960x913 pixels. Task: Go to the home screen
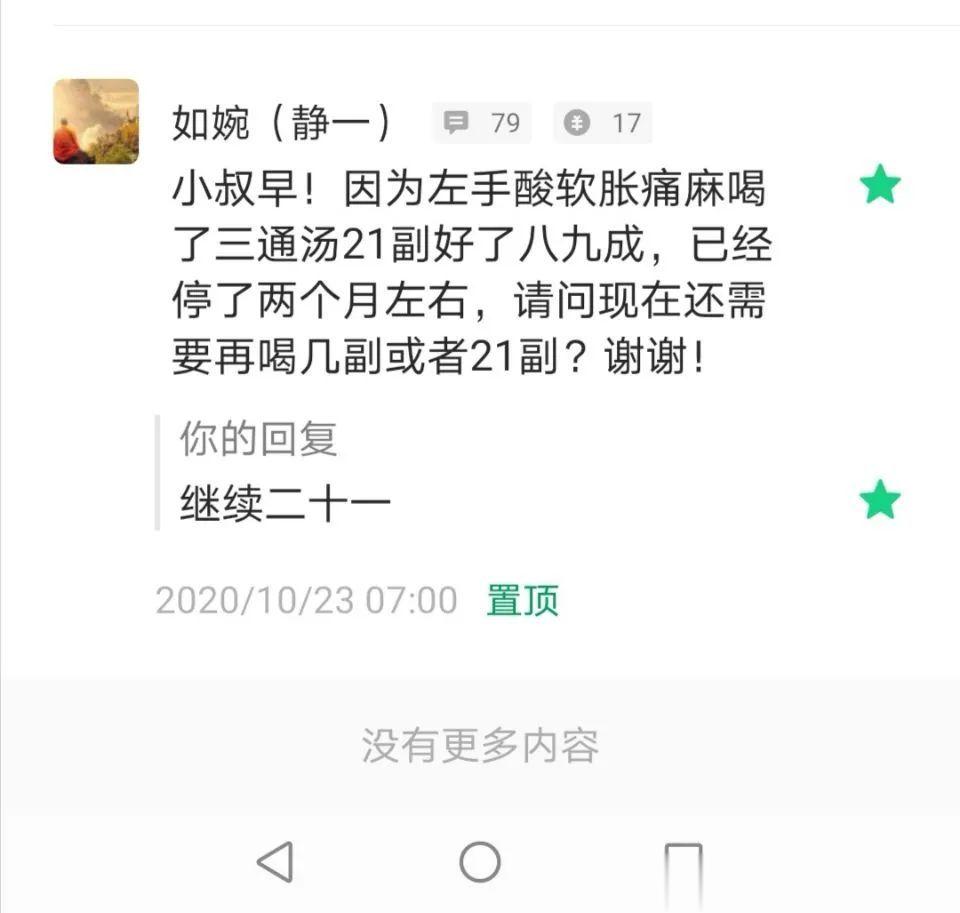[480, 861]
